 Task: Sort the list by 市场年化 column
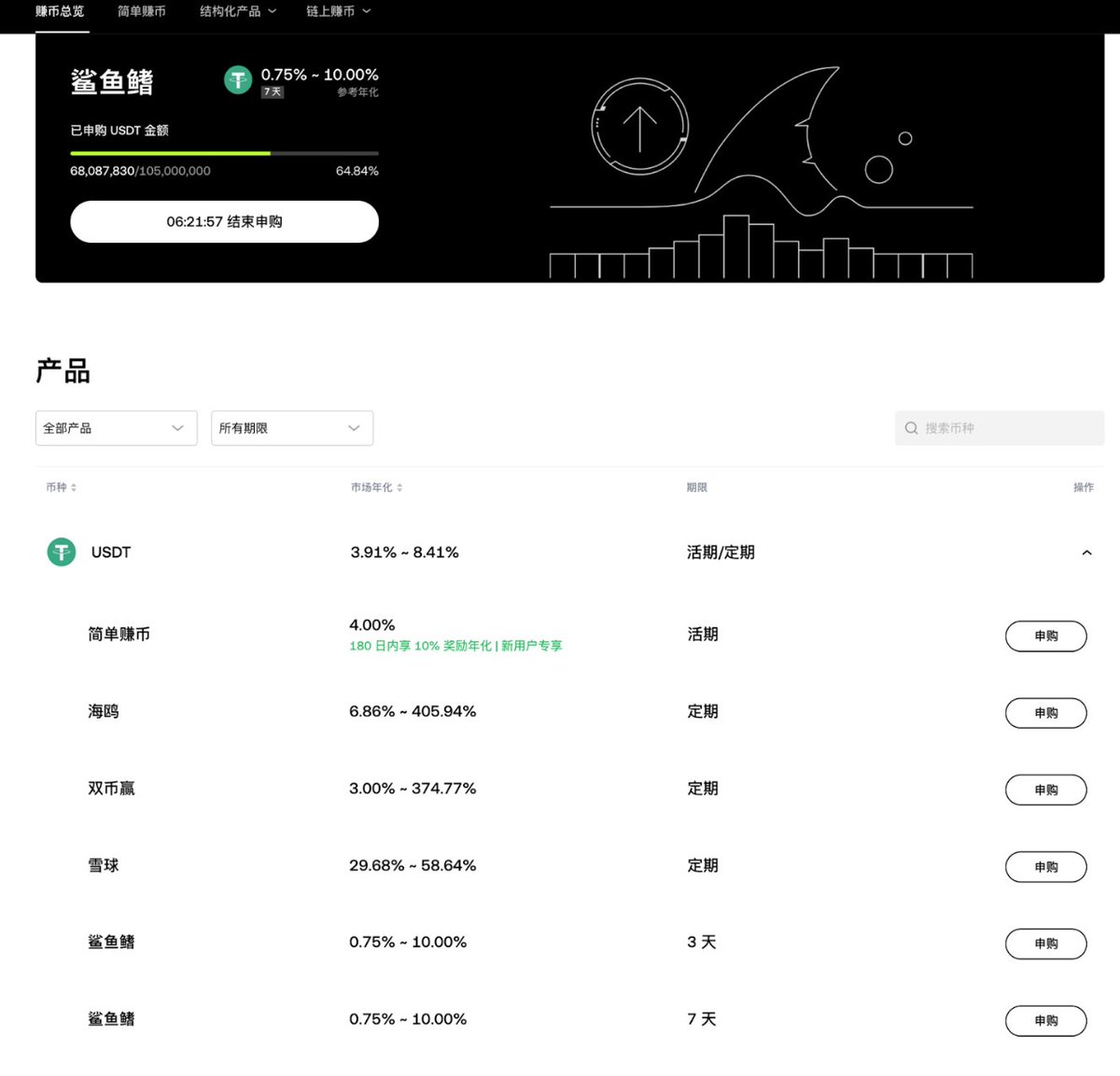(376, 487)
